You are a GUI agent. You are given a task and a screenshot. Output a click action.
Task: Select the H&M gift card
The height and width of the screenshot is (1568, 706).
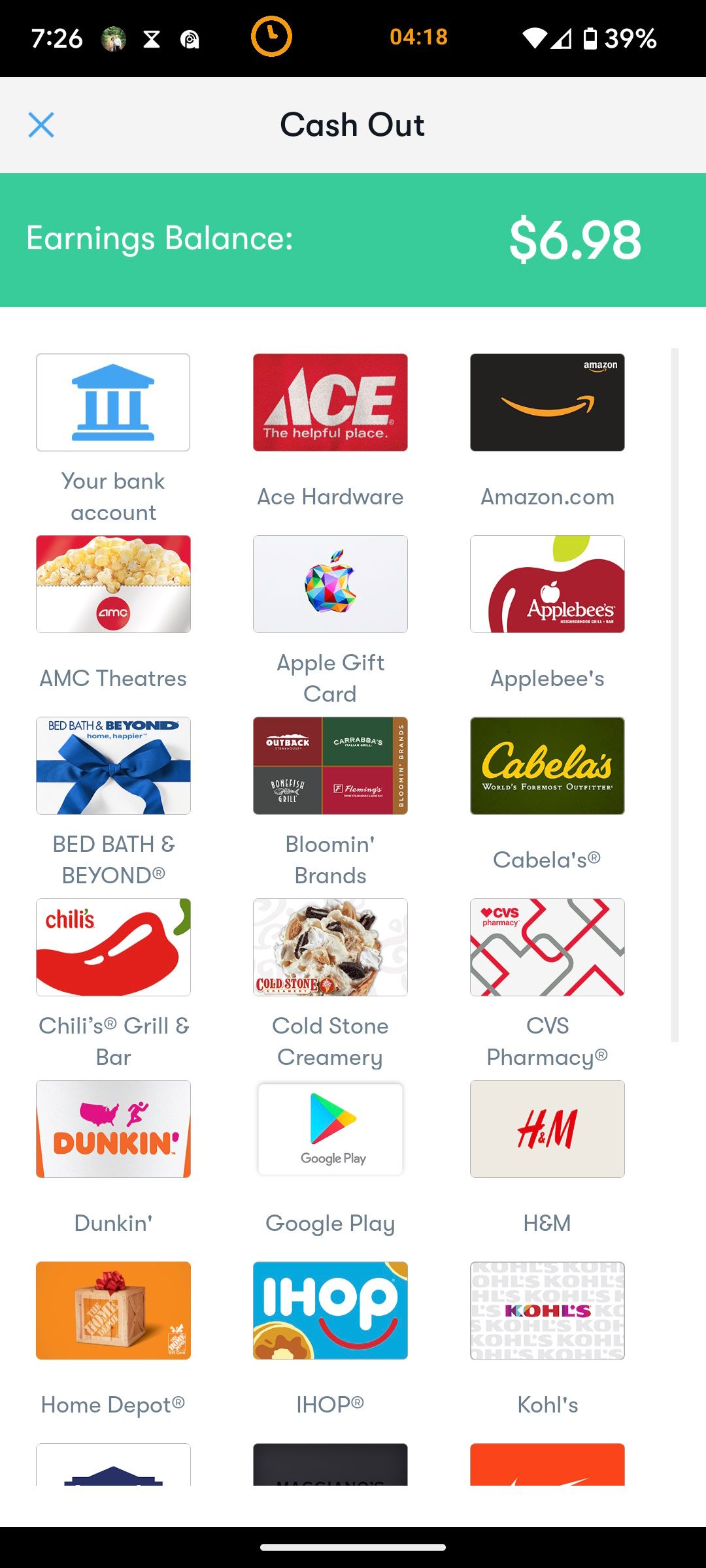pos(547,1129)
